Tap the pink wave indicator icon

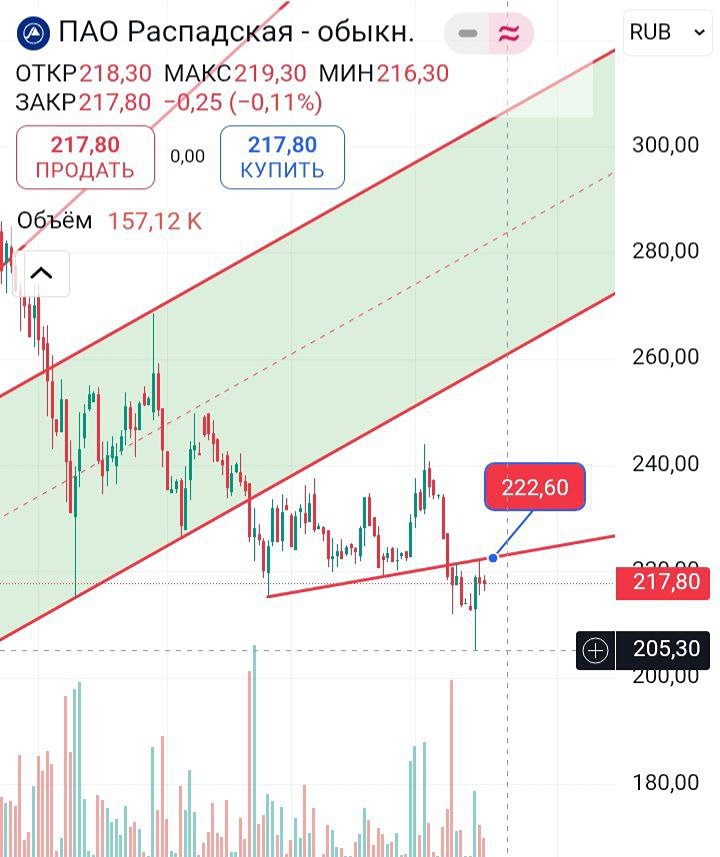pos(509,34)
